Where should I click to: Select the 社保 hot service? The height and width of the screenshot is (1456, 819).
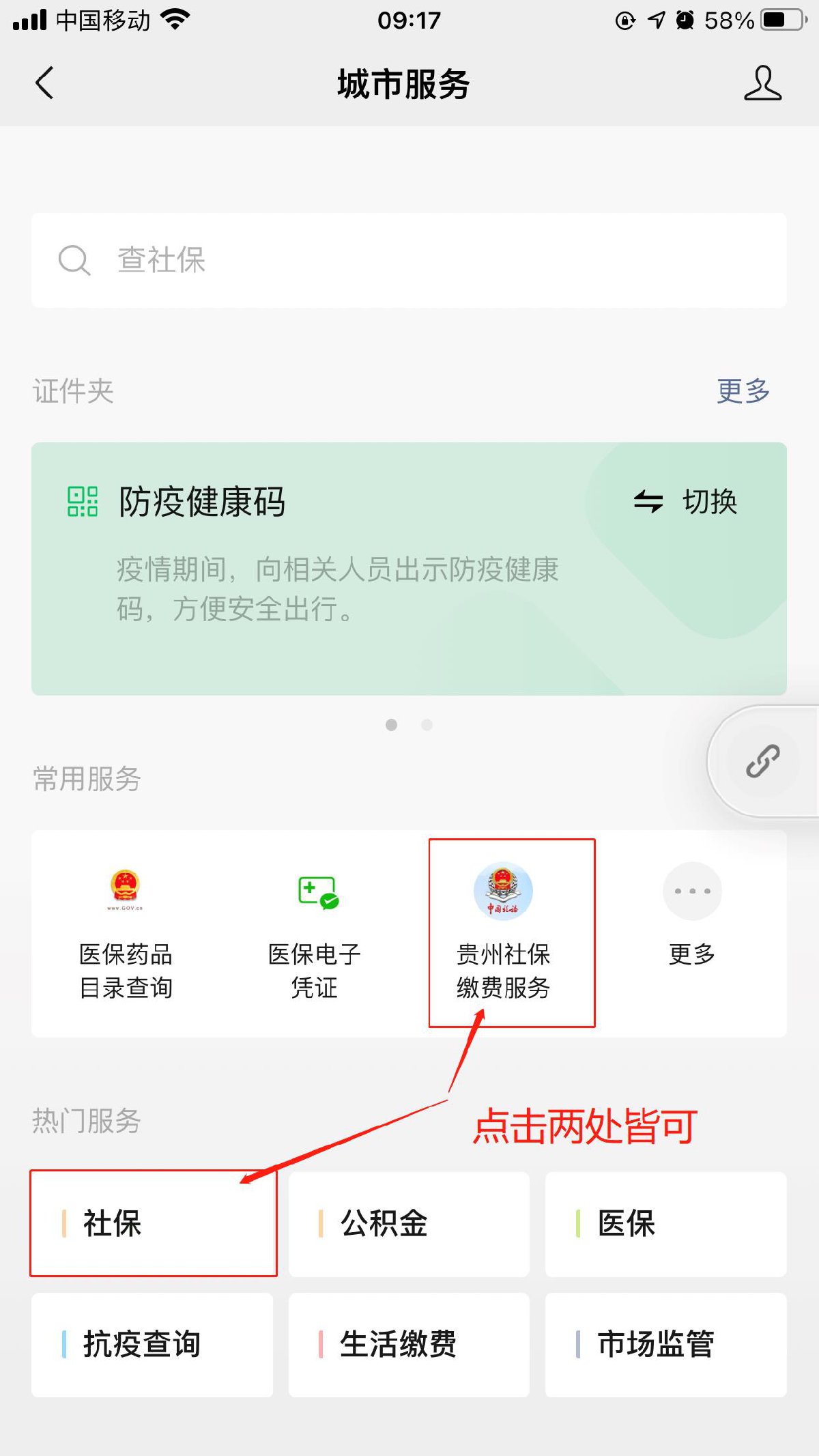point(153,1223)
